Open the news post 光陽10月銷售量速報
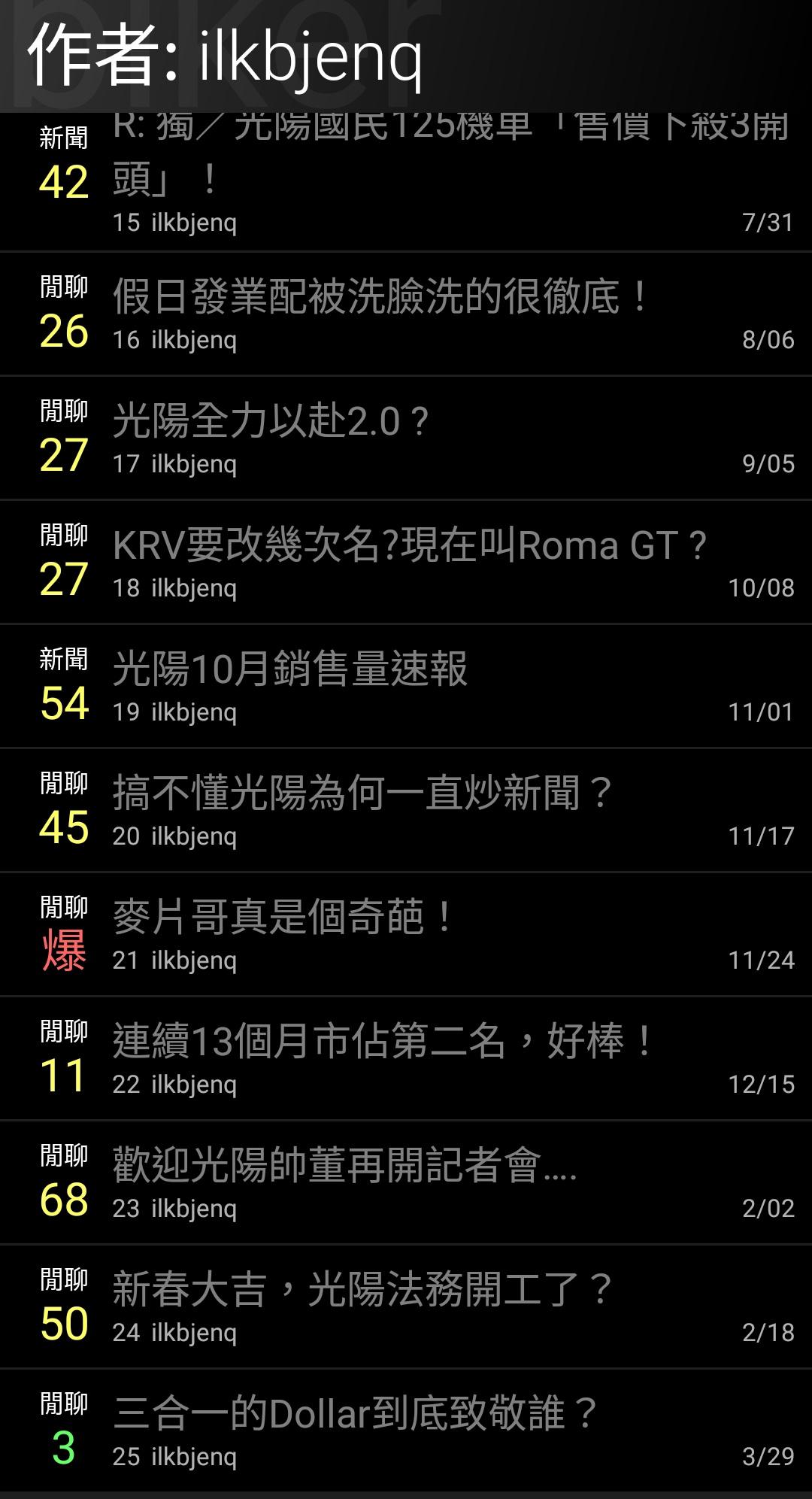The width and height of the screenshot is (812, 1499). pos(290,669)
